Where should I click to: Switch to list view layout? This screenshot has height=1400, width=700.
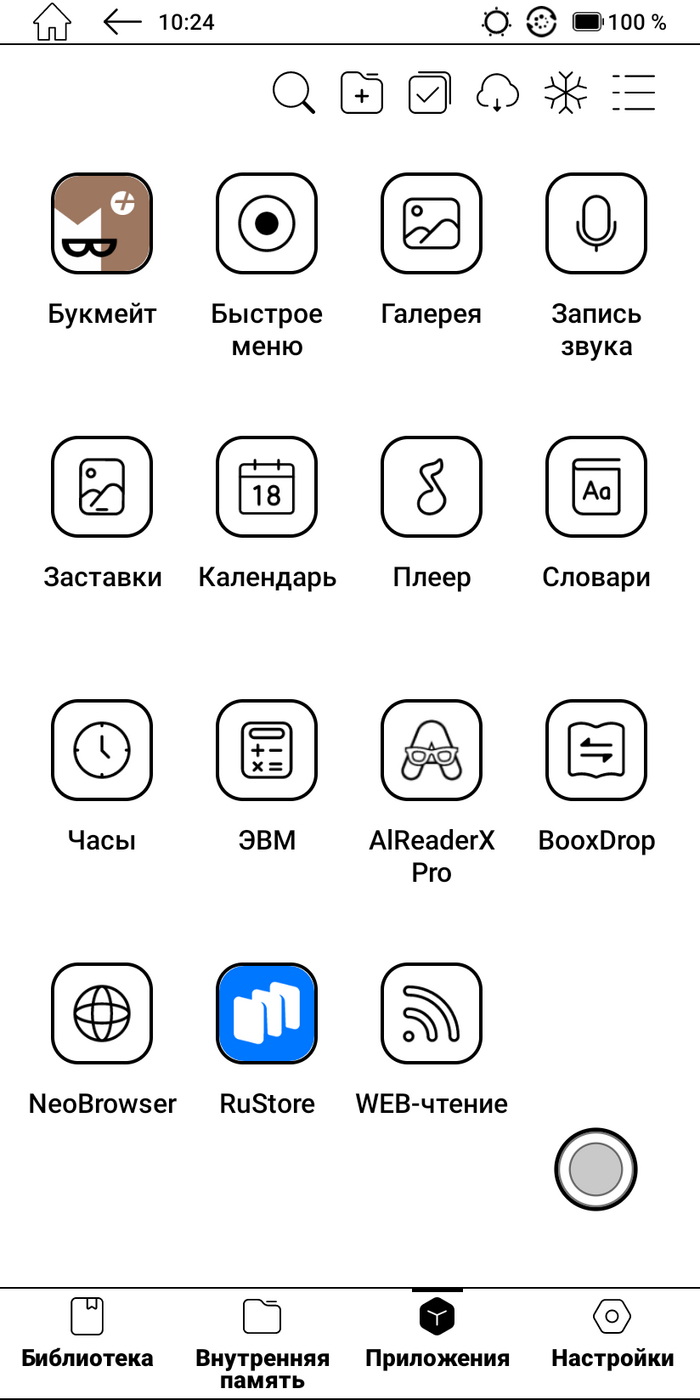click(x=633, y=93)
